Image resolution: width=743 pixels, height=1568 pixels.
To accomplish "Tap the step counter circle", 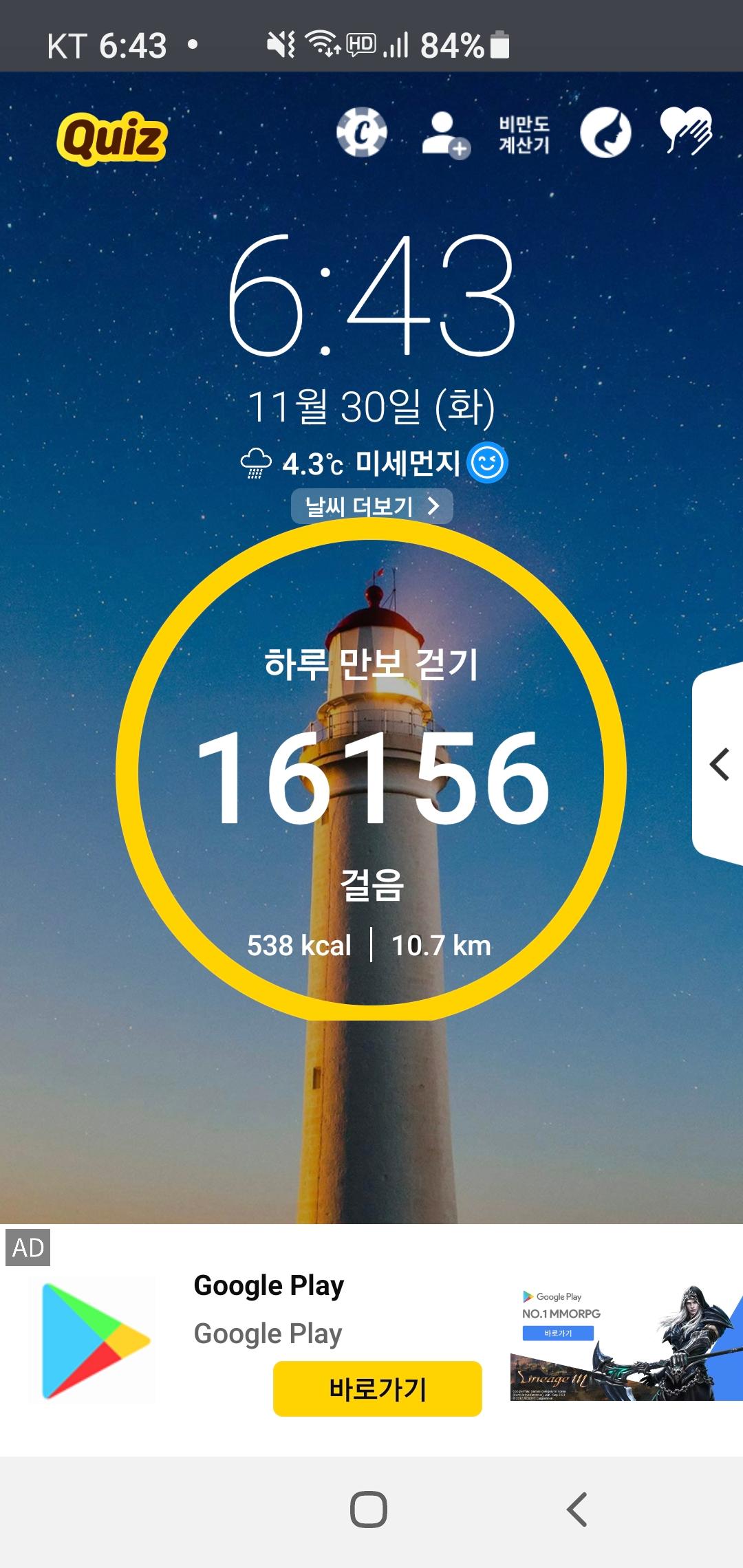I will pos(371,772).
